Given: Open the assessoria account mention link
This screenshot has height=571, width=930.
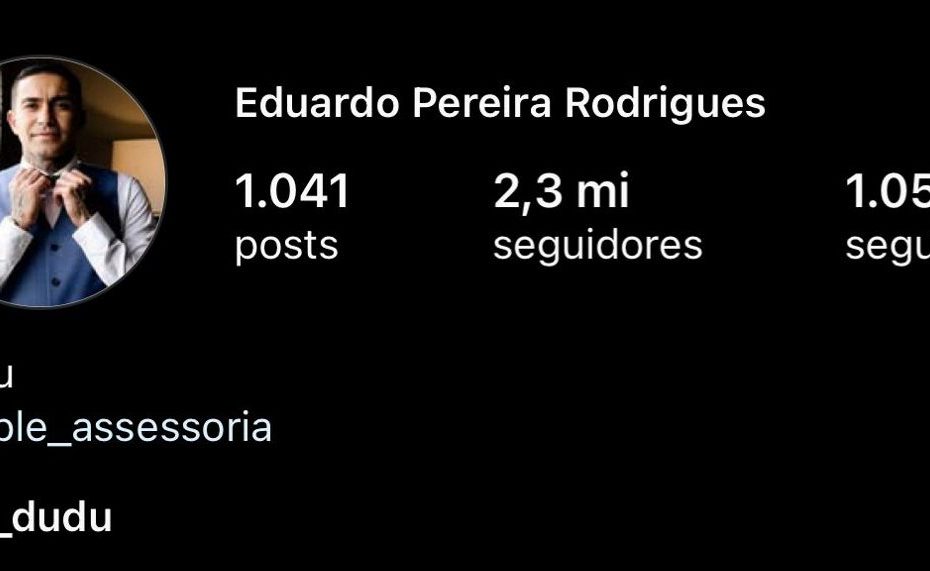Looking at the screenshot, I should pos(135,427).
